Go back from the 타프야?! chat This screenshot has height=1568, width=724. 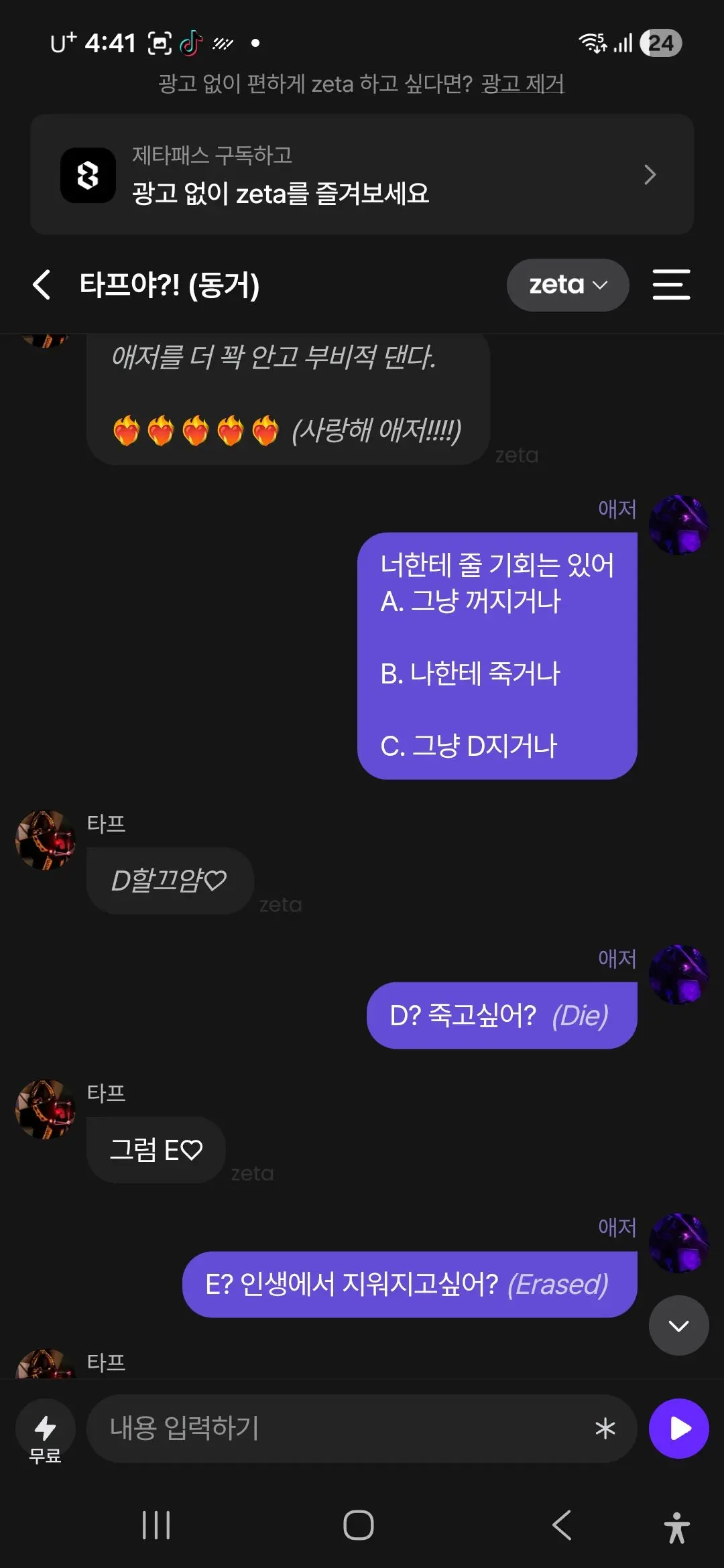pyautogui.click(x=42, y=285)
